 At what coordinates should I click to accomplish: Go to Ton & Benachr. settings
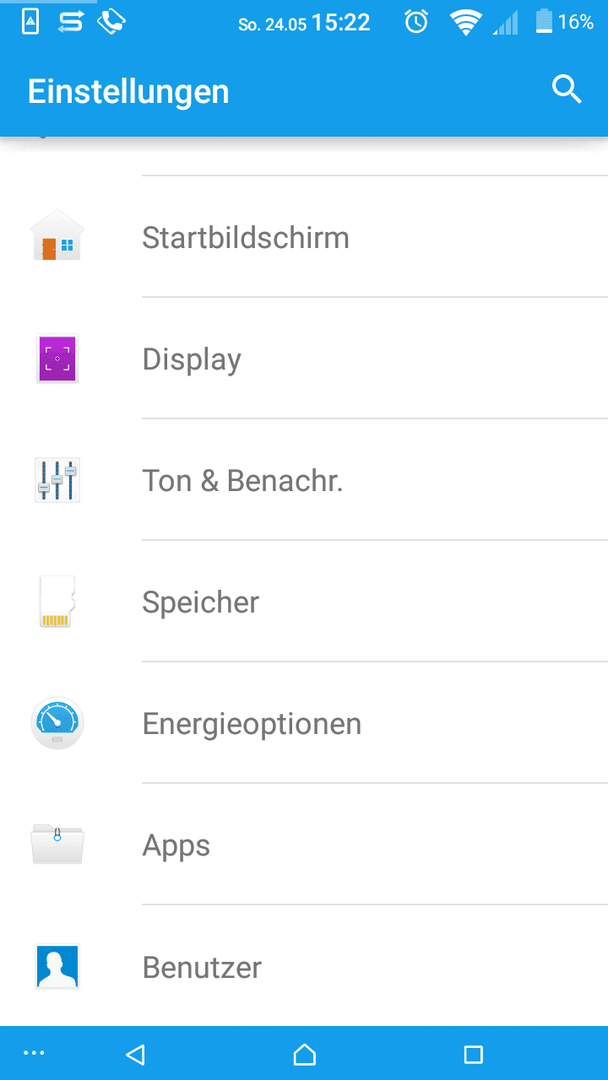pos(304,480)
